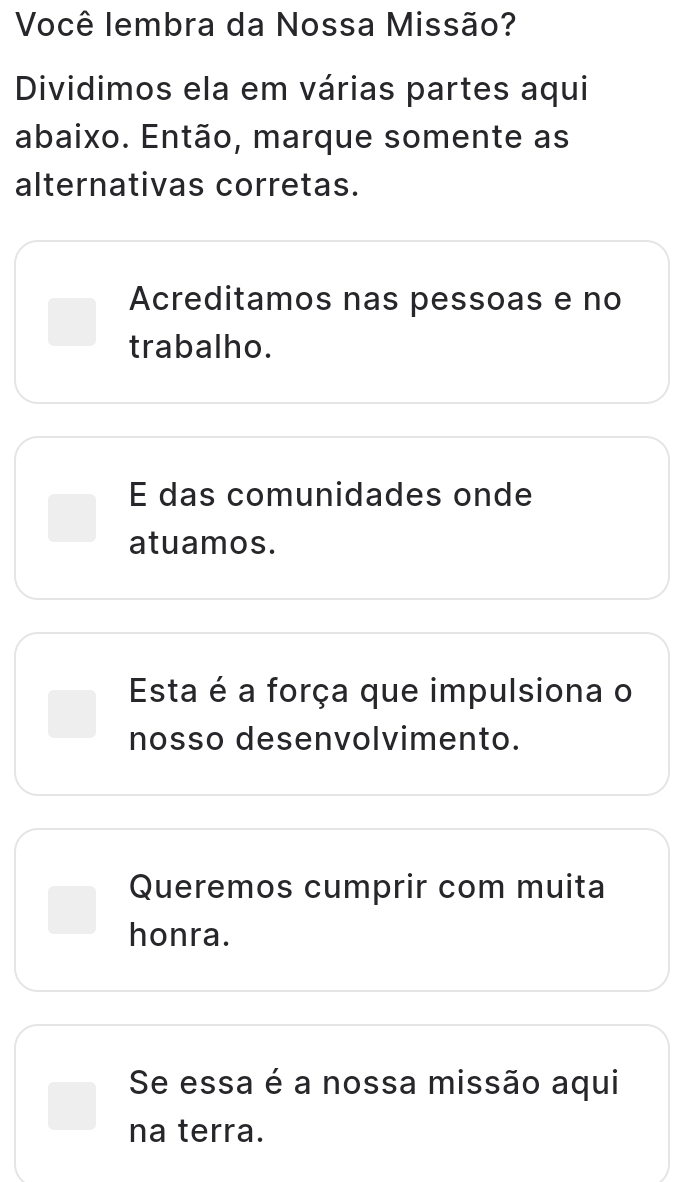Tick 'Queremos cumprir com muita honra' checkbox
Screen dimensions: 675x1182
pos(73,910)
